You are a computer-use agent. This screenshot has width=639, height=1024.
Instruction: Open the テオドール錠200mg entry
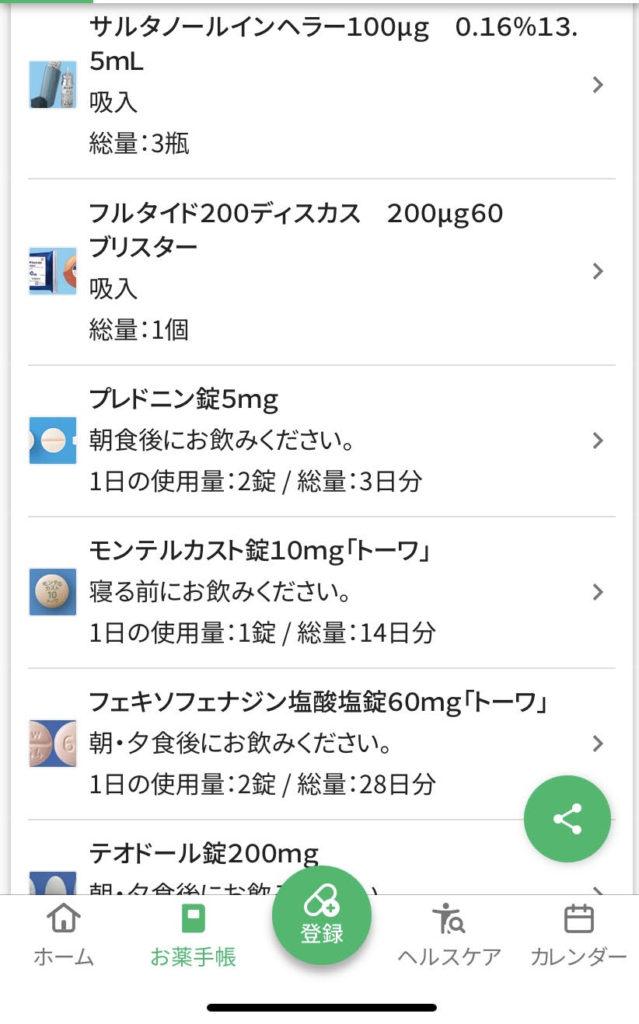pos(200,858)
